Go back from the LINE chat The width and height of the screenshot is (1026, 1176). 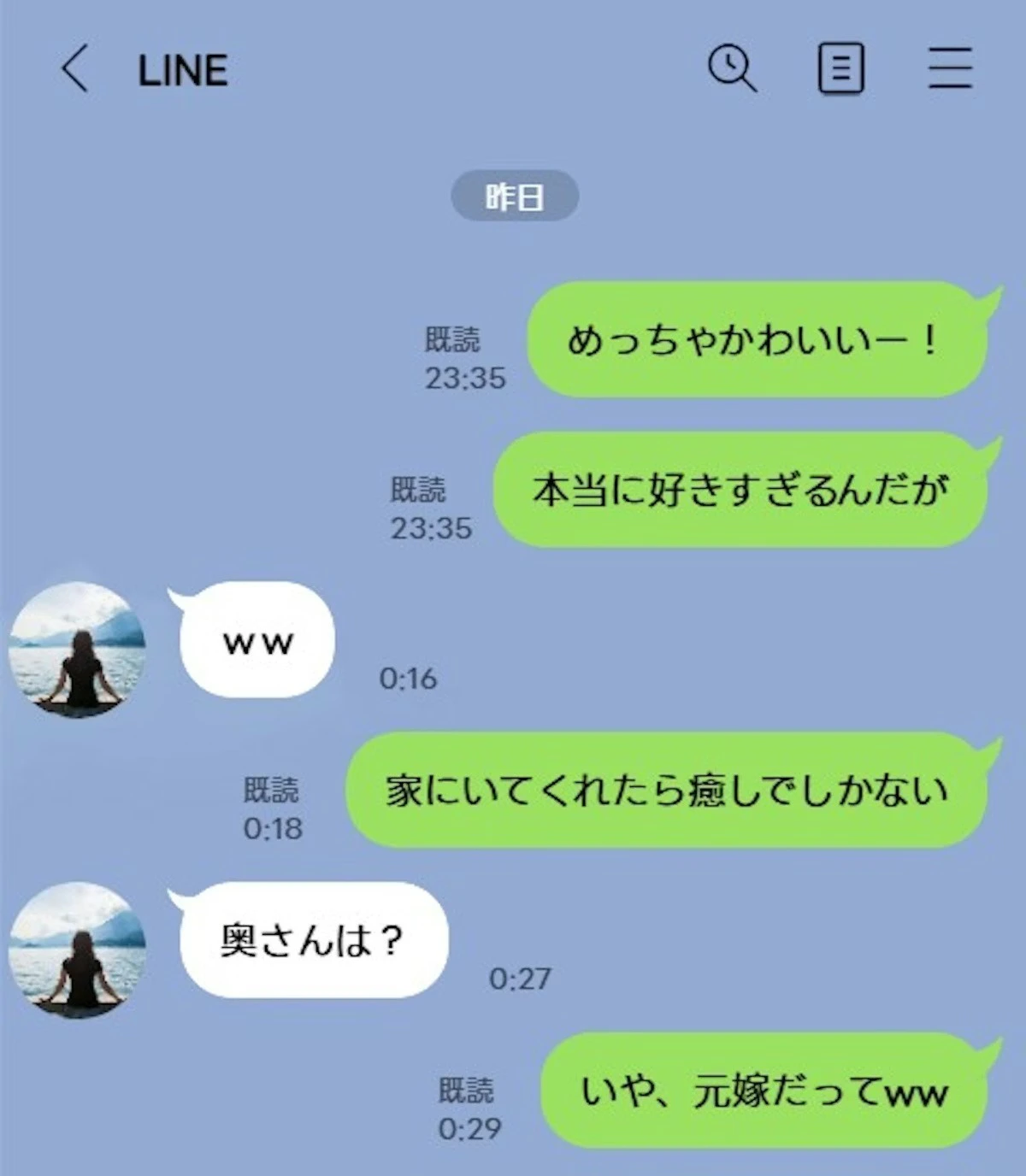[74, 68]
